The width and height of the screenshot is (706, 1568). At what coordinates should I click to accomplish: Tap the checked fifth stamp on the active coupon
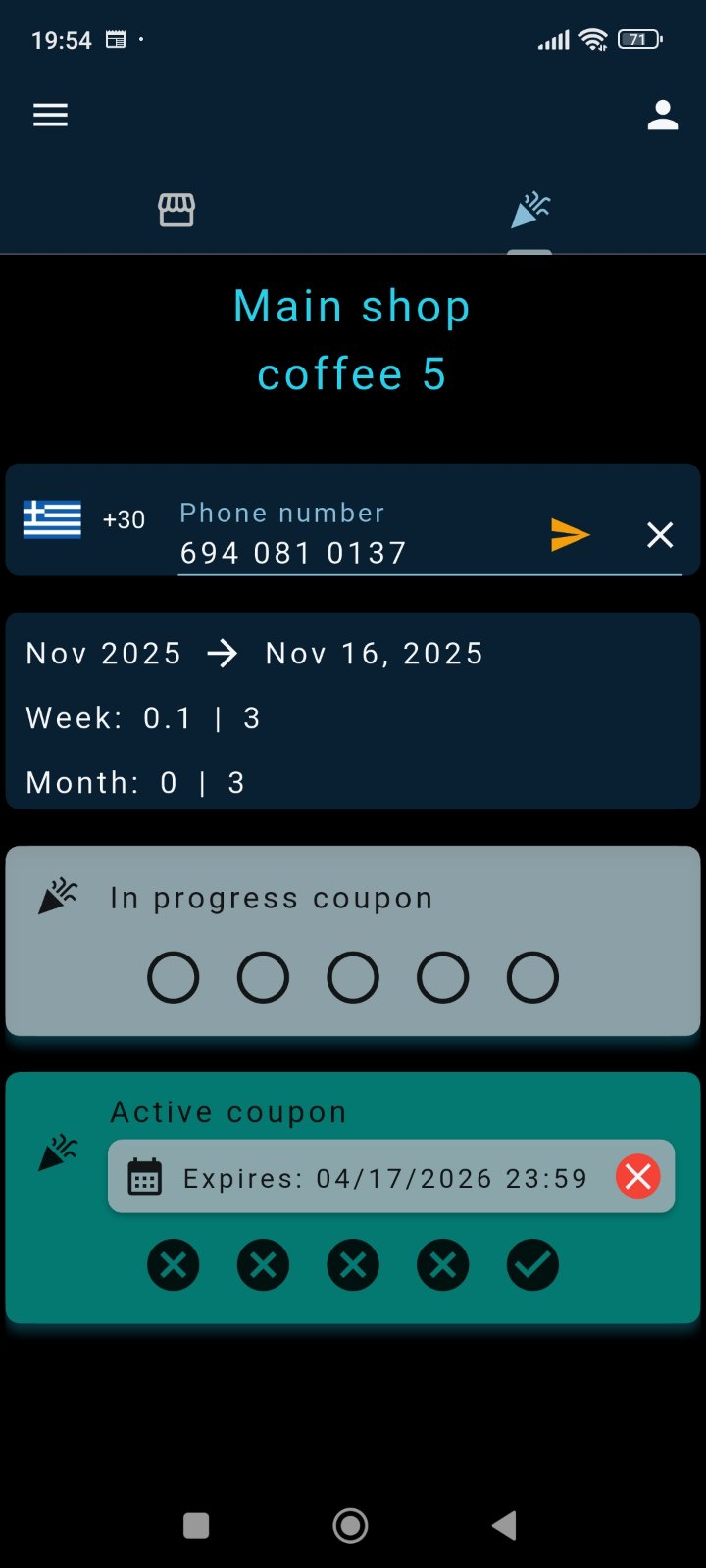532,1265
